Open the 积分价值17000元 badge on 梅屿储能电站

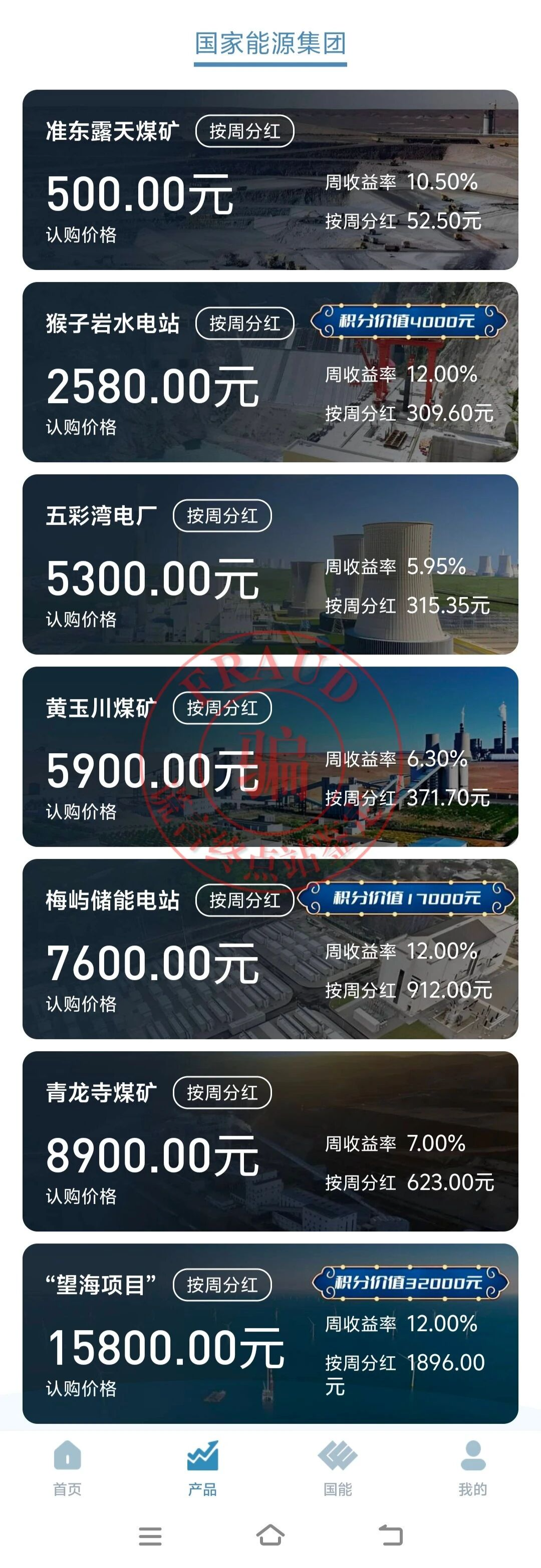[x=407, y=899]
